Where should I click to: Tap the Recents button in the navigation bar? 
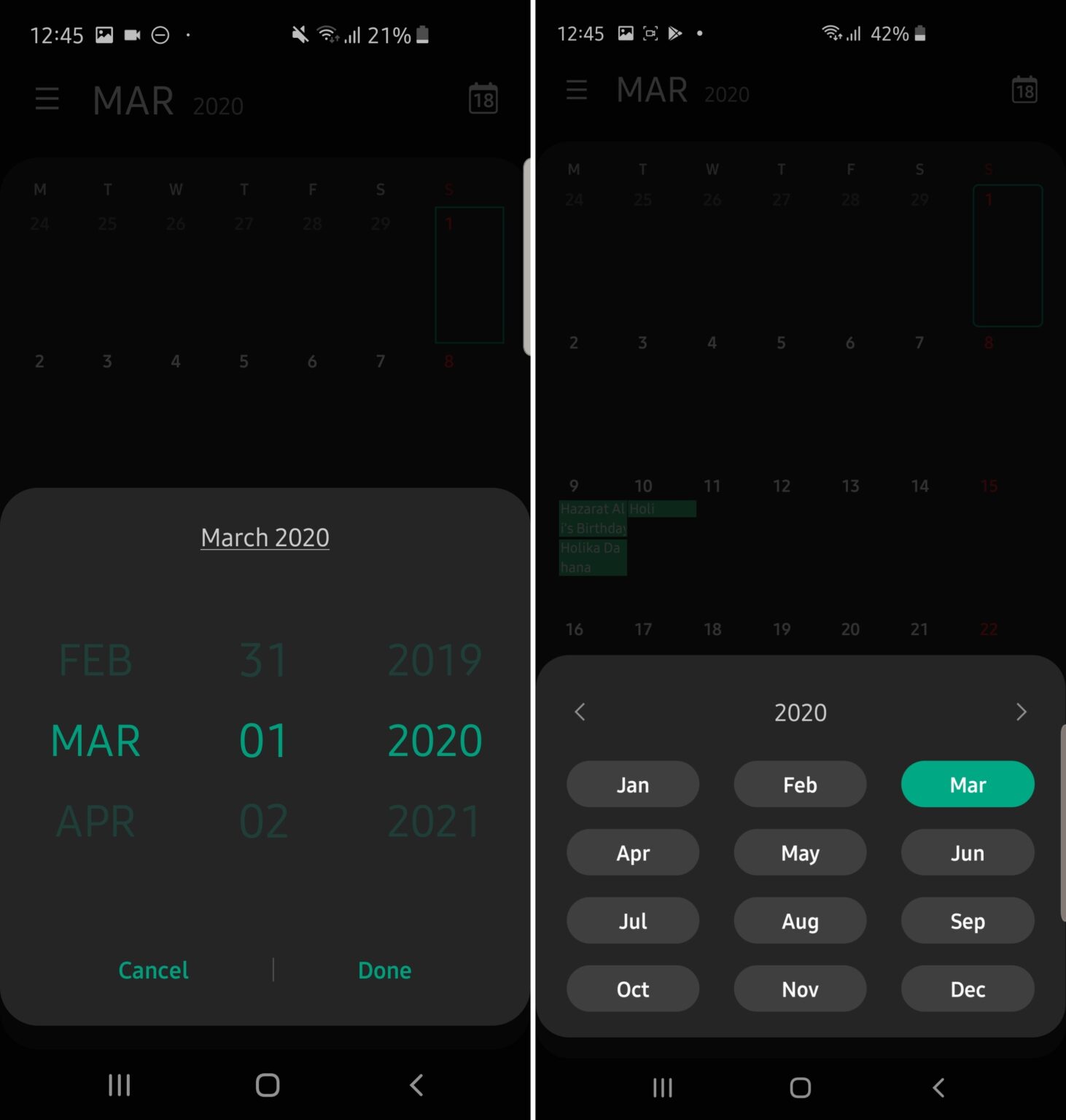(119, 1085)
